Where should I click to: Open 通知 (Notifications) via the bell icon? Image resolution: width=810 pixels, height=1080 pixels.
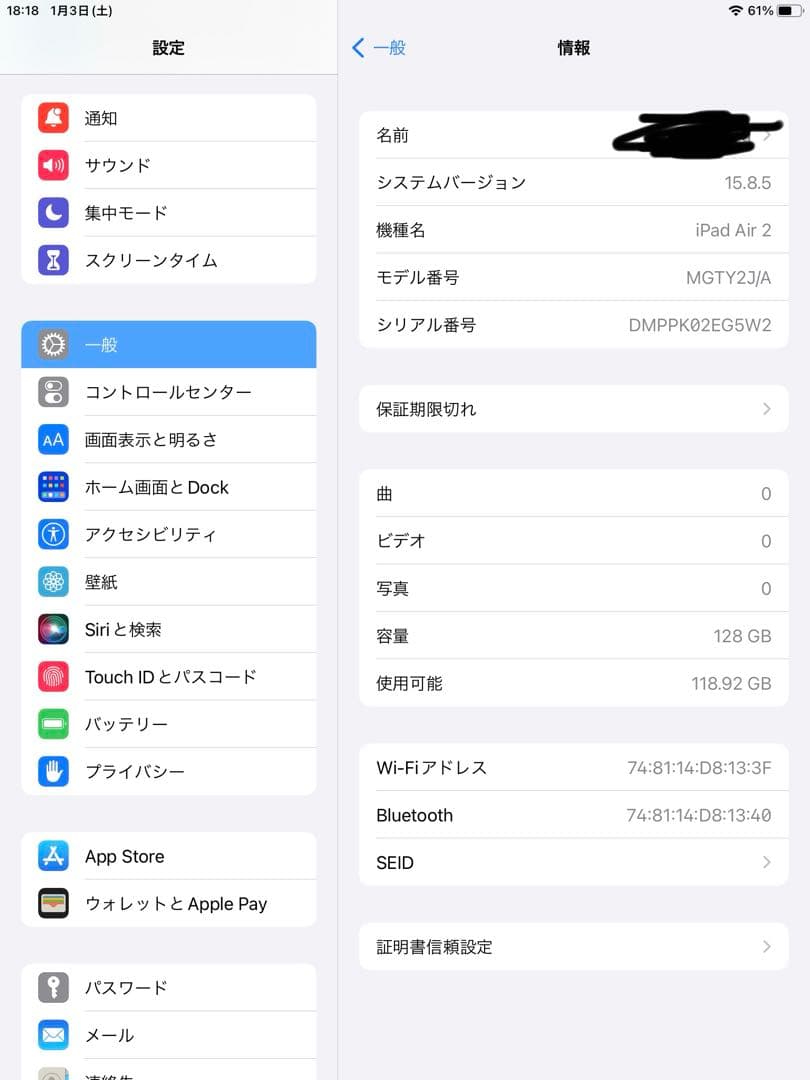[53, 118]
